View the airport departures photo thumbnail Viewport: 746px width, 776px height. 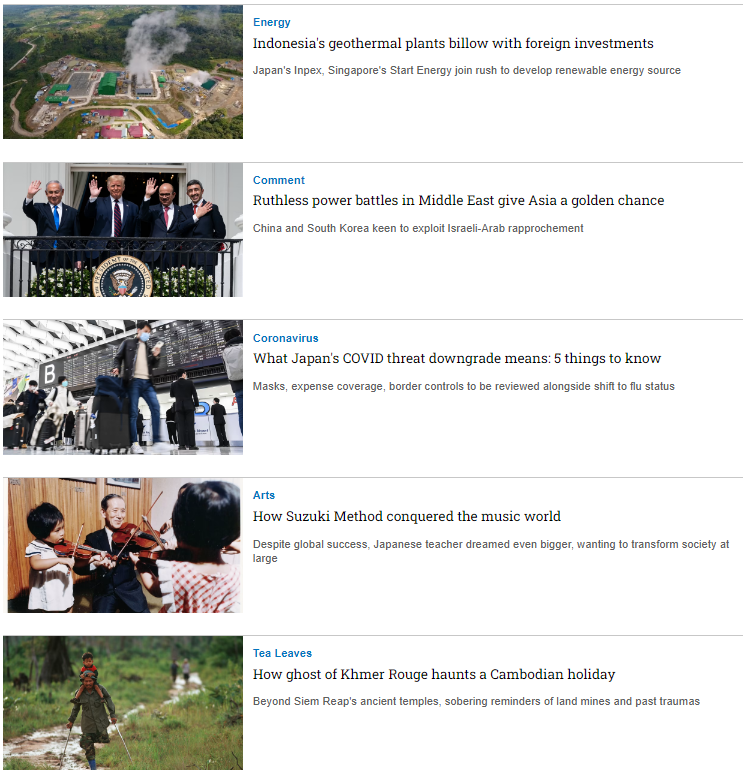[122, 387]
